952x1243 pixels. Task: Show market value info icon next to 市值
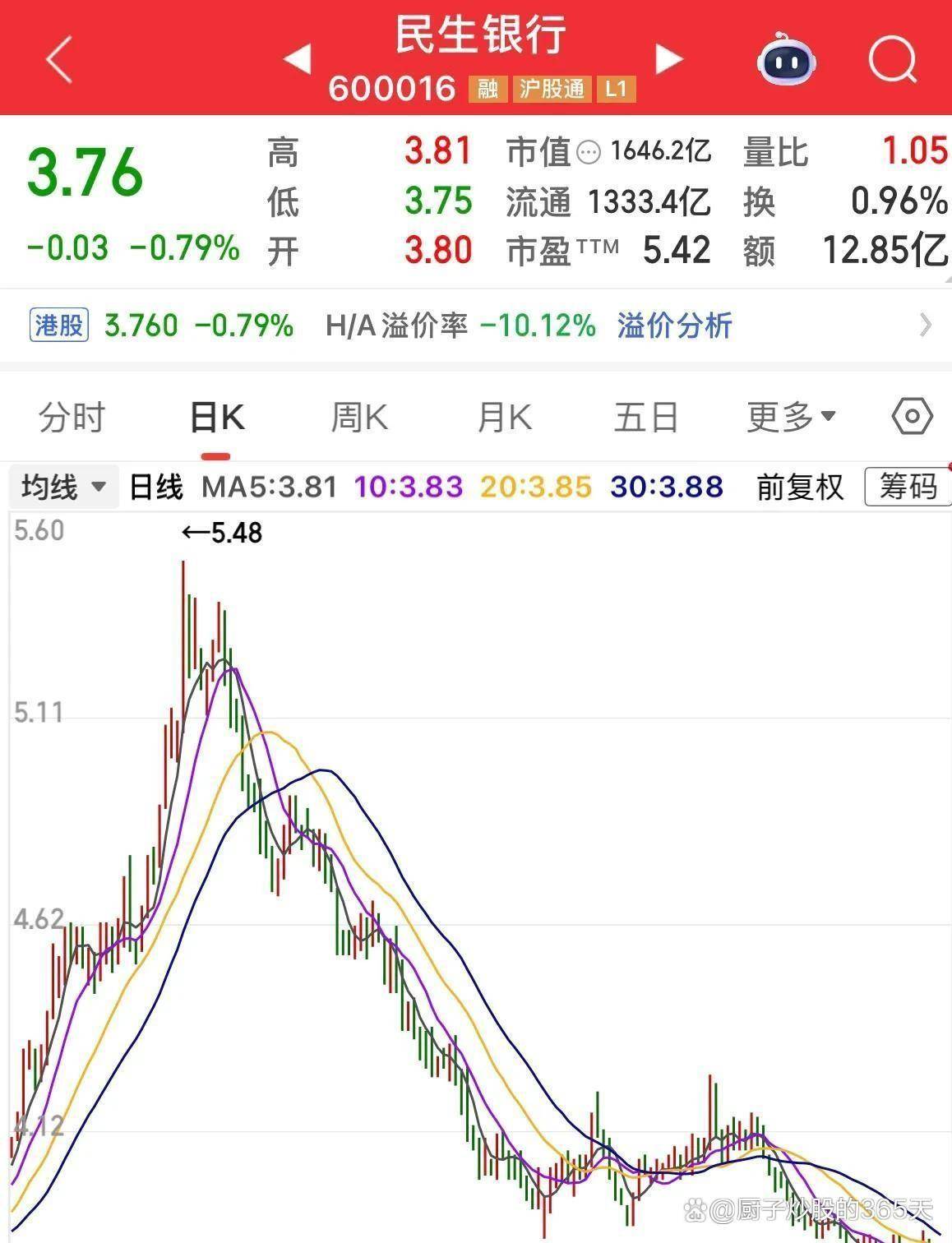tap(589, 152)
